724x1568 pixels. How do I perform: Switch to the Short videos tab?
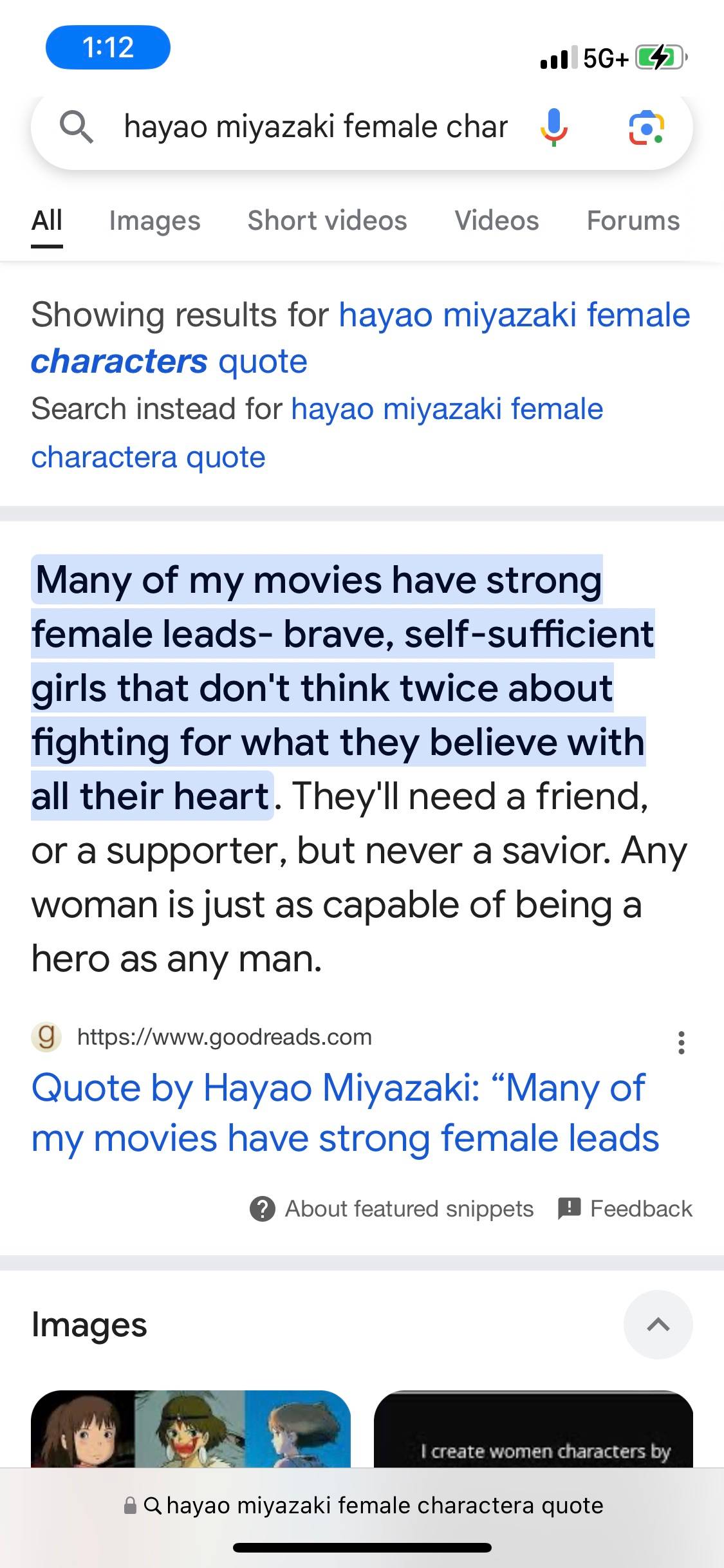(327, 221)
